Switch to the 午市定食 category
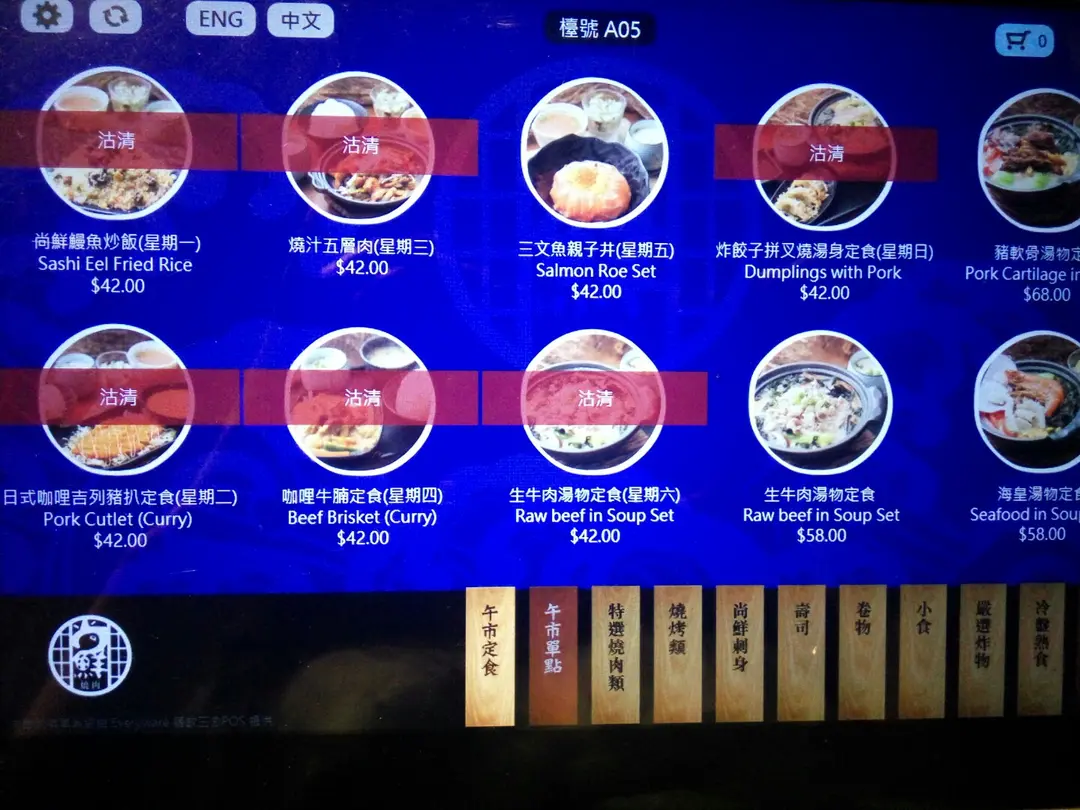Image resolution: width=1080 pixels, height=810 pixels. [x=490, y=655]
